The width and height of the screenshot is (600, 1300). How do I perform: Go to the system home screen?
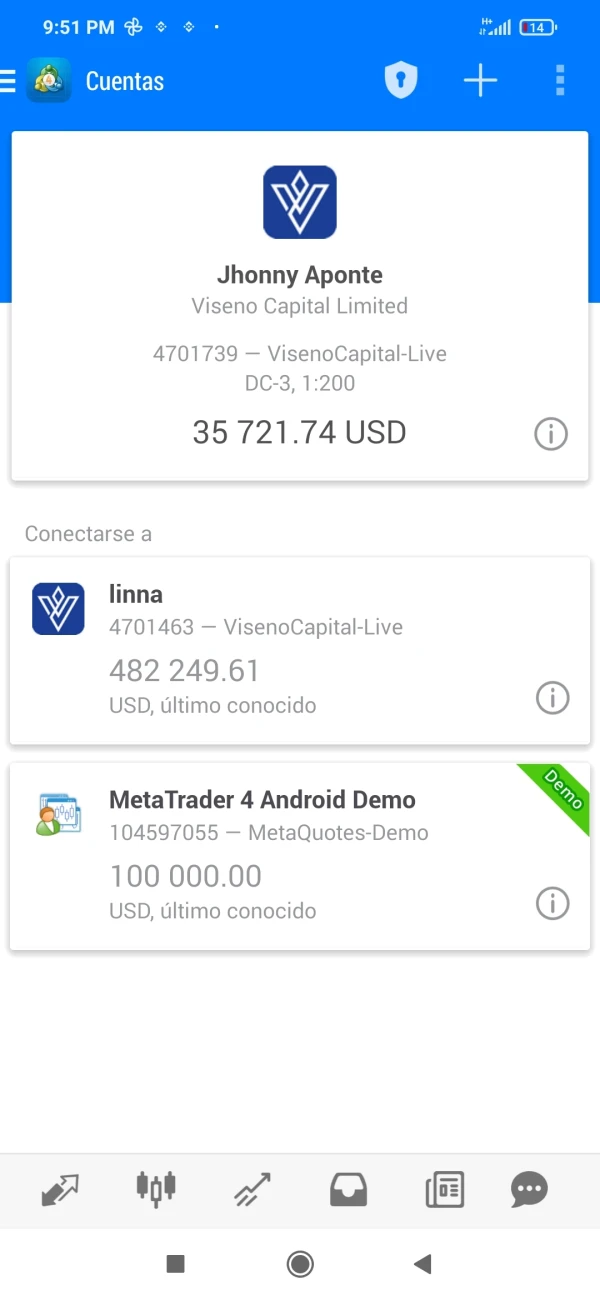300,1265
